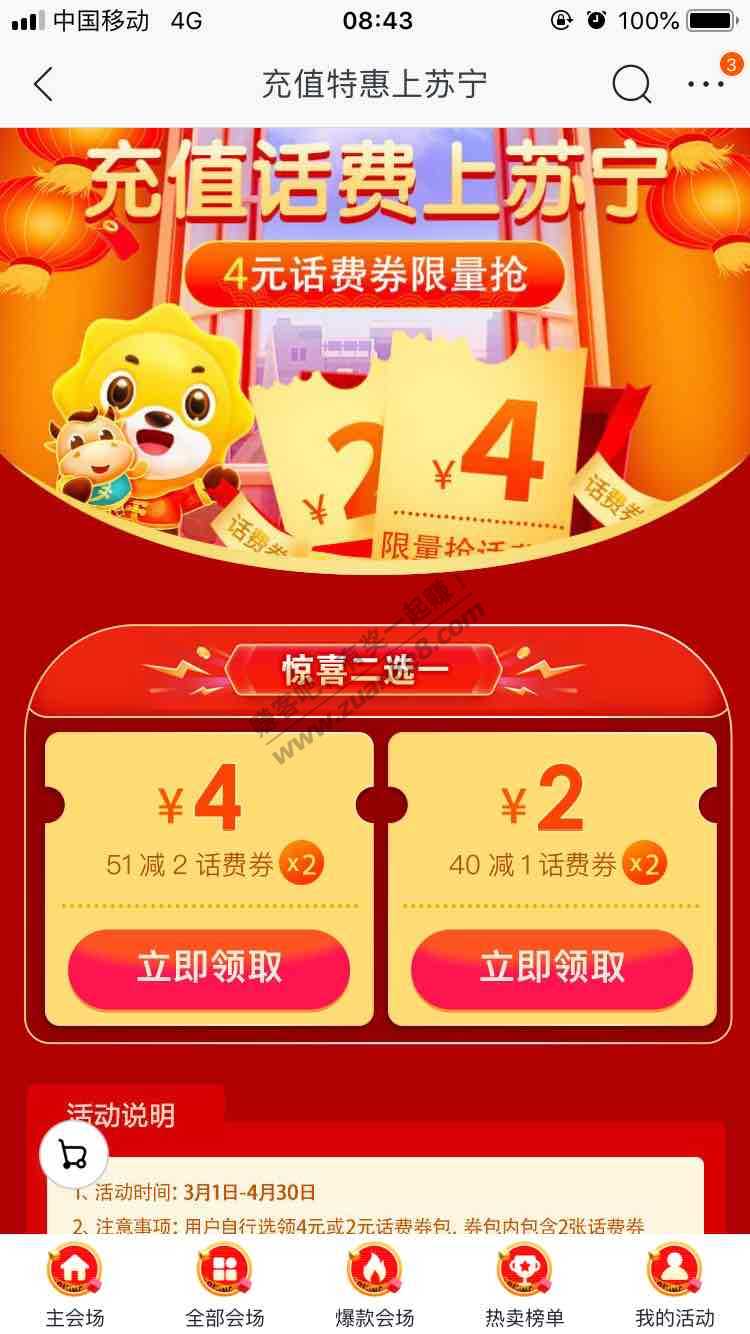750x1334 pixels.
Task: Open the three-dot overflow menu
Action: tap(706, 85)
